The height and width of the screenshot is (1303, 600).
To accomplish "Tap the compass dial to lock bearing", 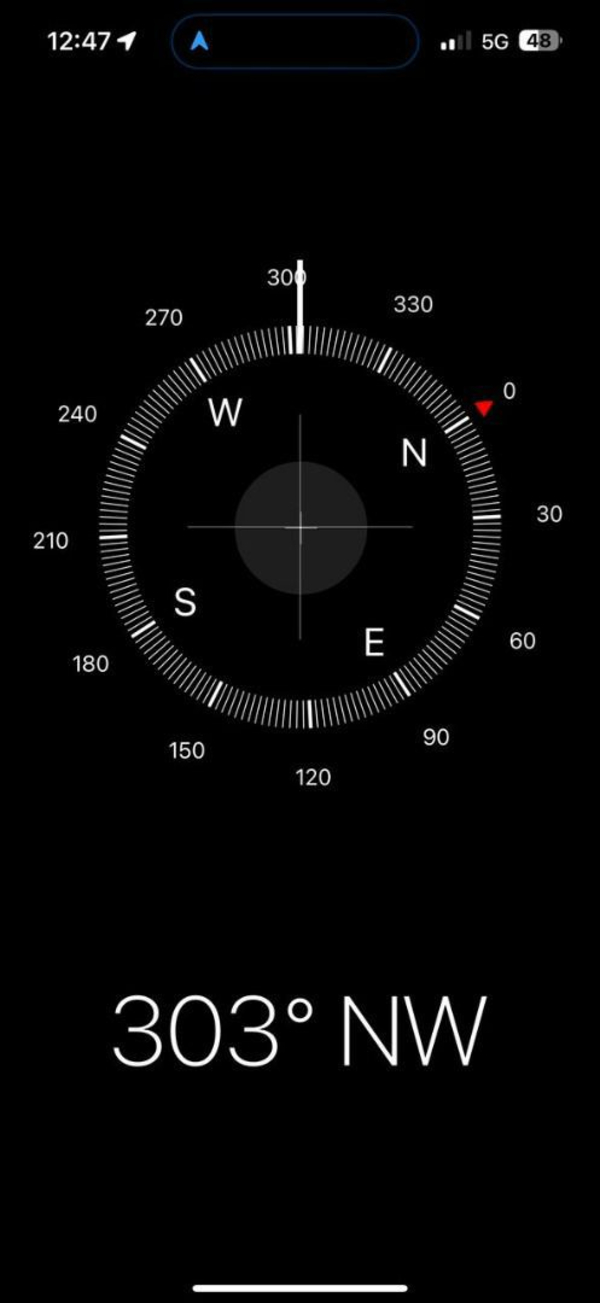I will point(300,527).
